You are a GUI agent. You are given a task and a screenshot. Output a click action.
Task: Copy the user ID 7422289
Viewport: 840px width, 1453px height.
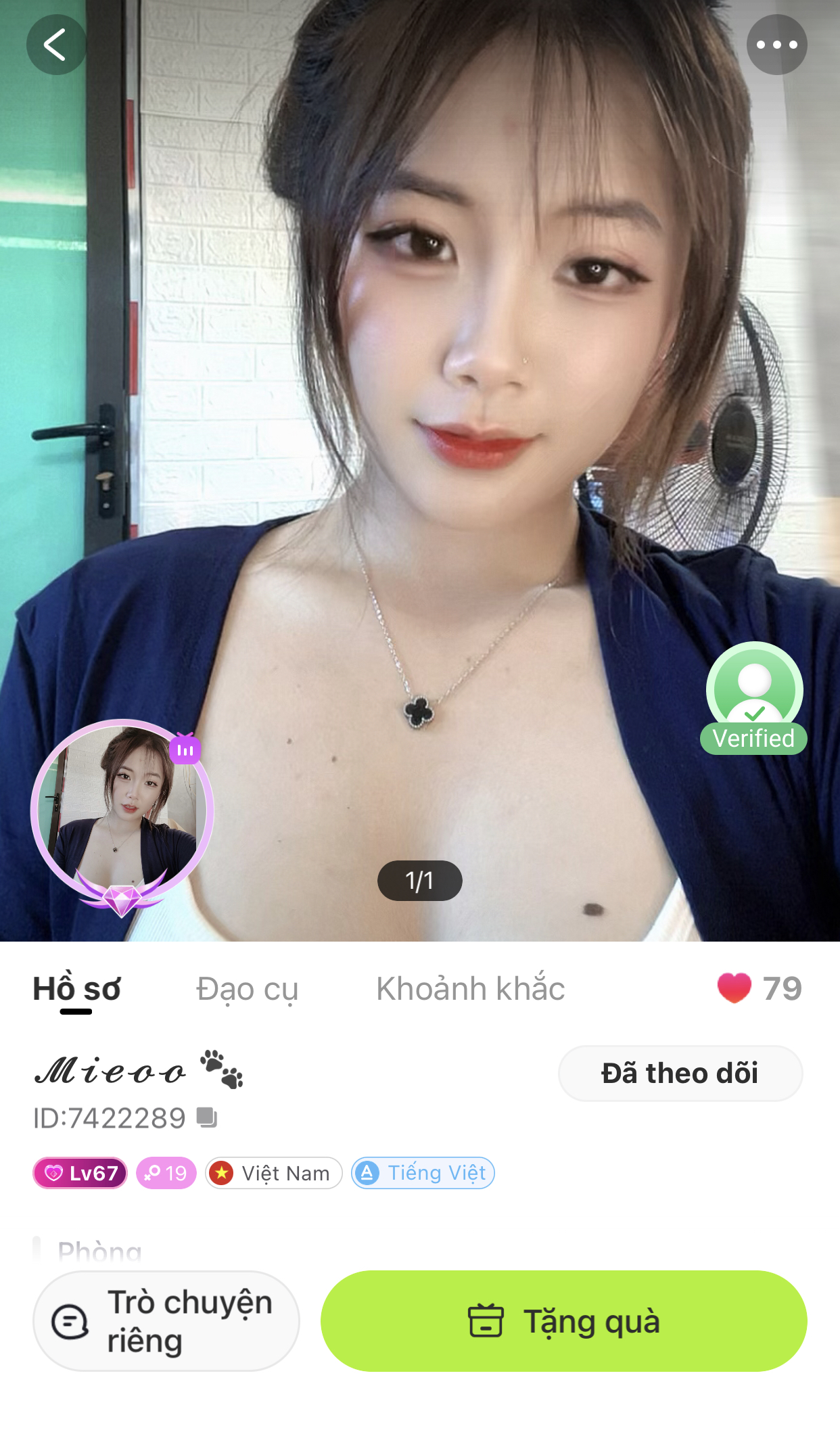tap(207, 1117)
